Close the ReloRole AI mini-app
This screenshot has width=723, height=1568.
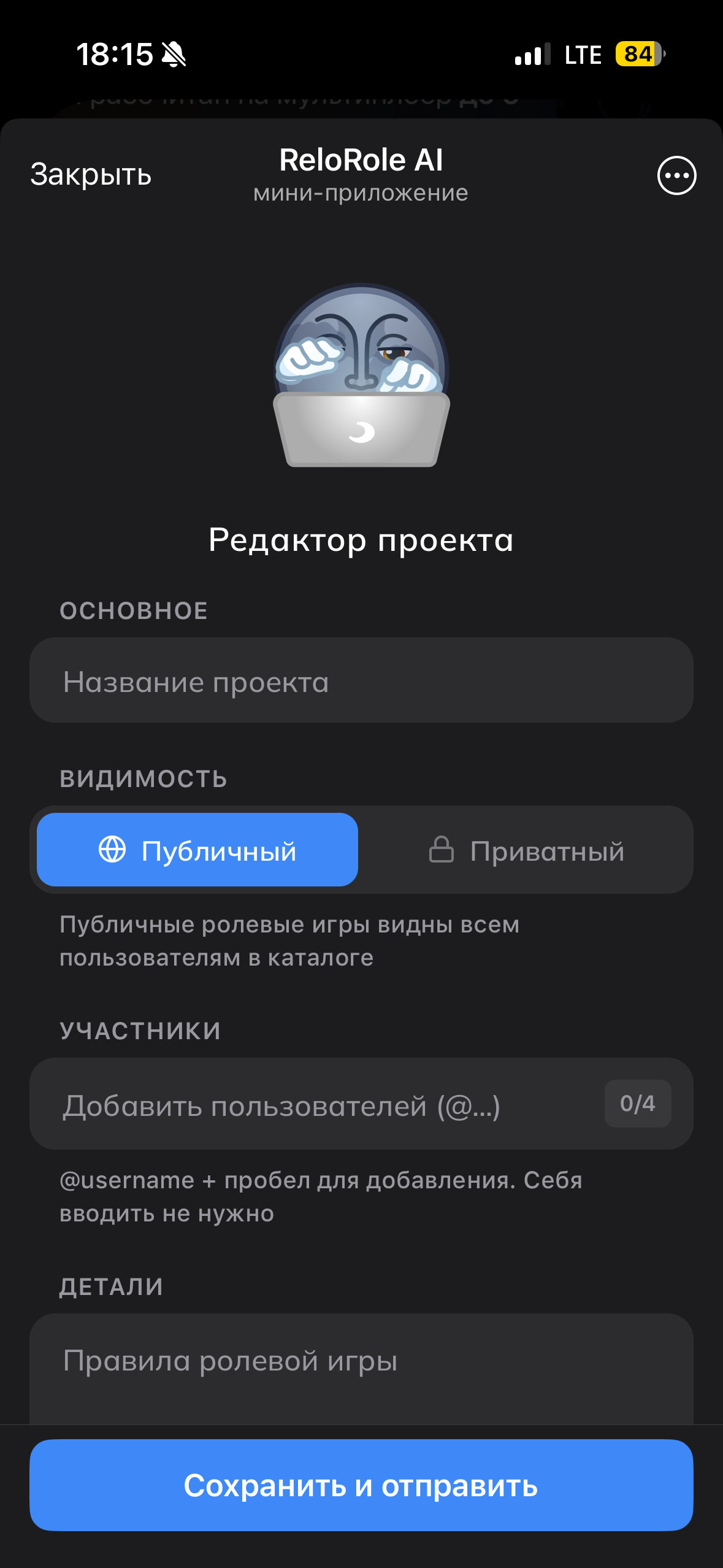pyautogui.click(x=91, y=175)
